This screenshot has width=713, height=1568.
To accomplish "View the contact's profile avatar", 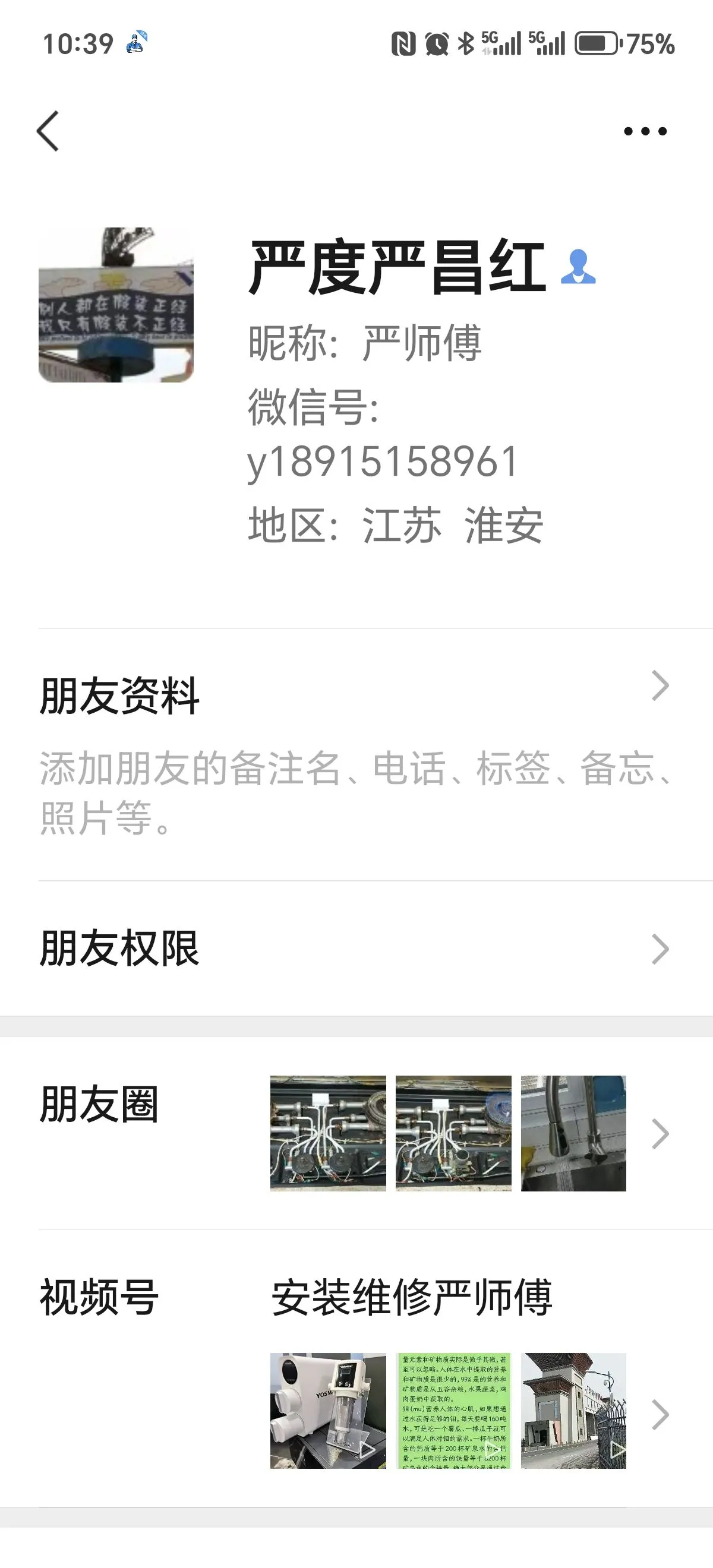I will (x=116, y=305).
